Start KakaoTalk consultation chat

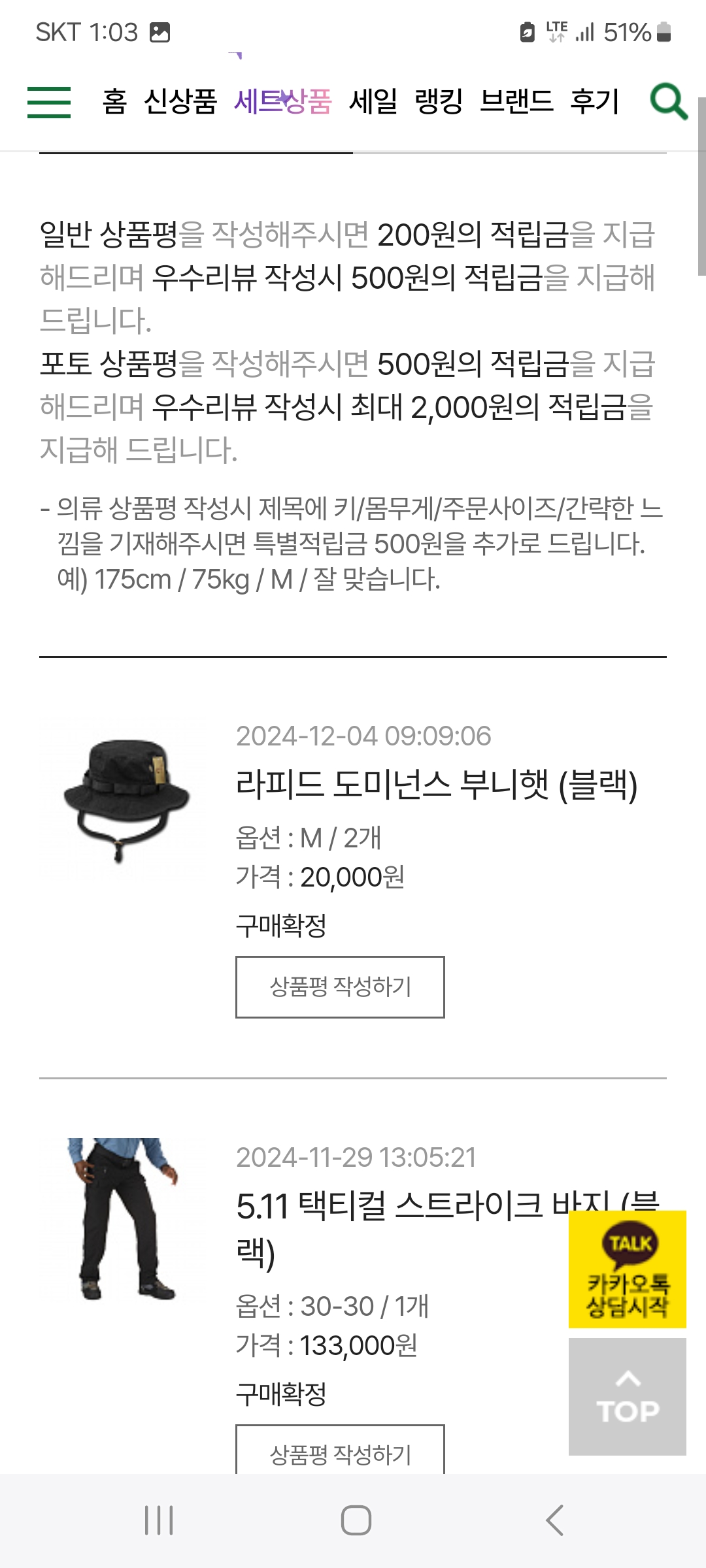coord(627,1269)
